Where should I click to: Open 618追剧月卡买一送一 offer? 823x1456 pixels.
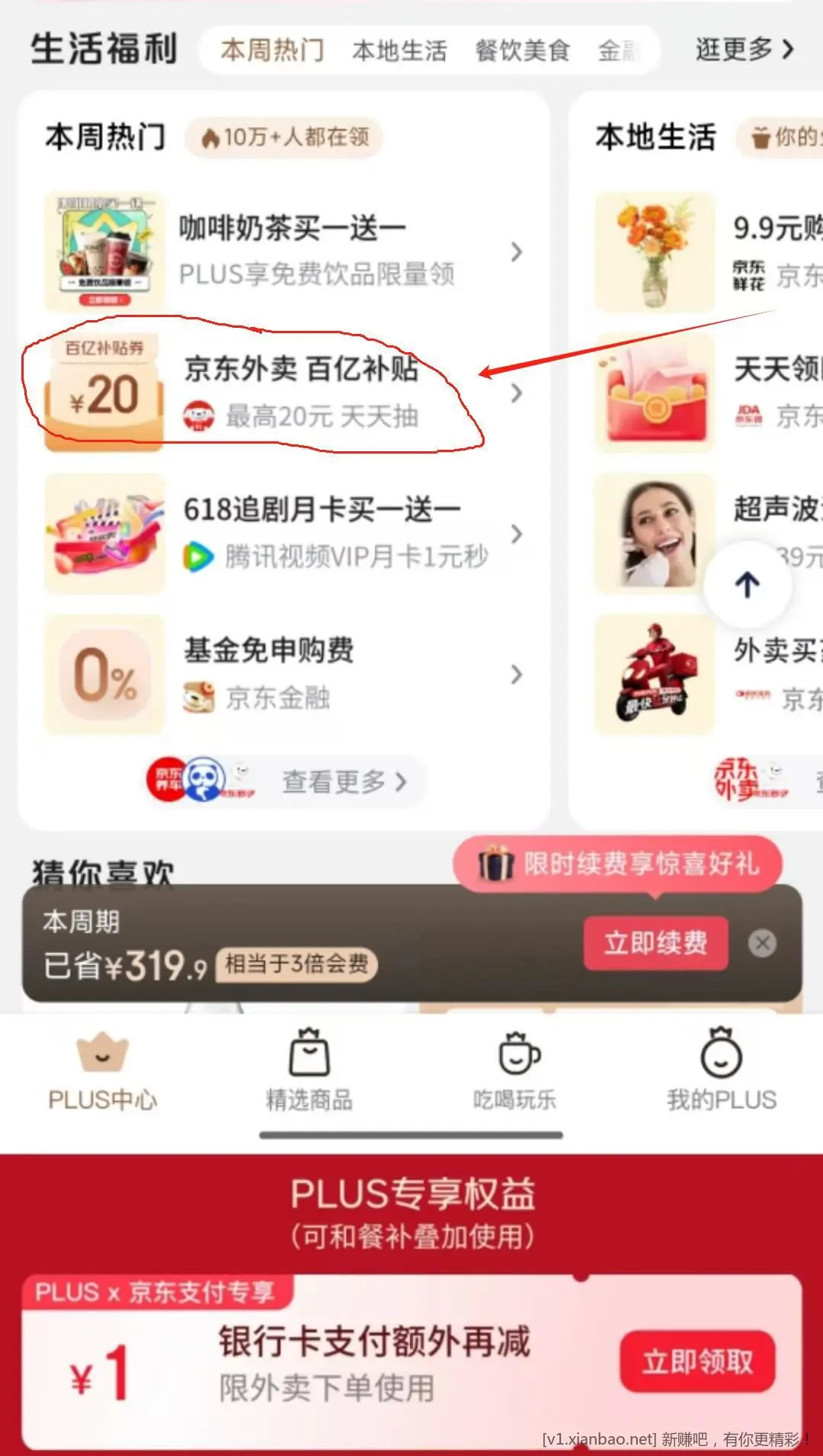[290, 533]
